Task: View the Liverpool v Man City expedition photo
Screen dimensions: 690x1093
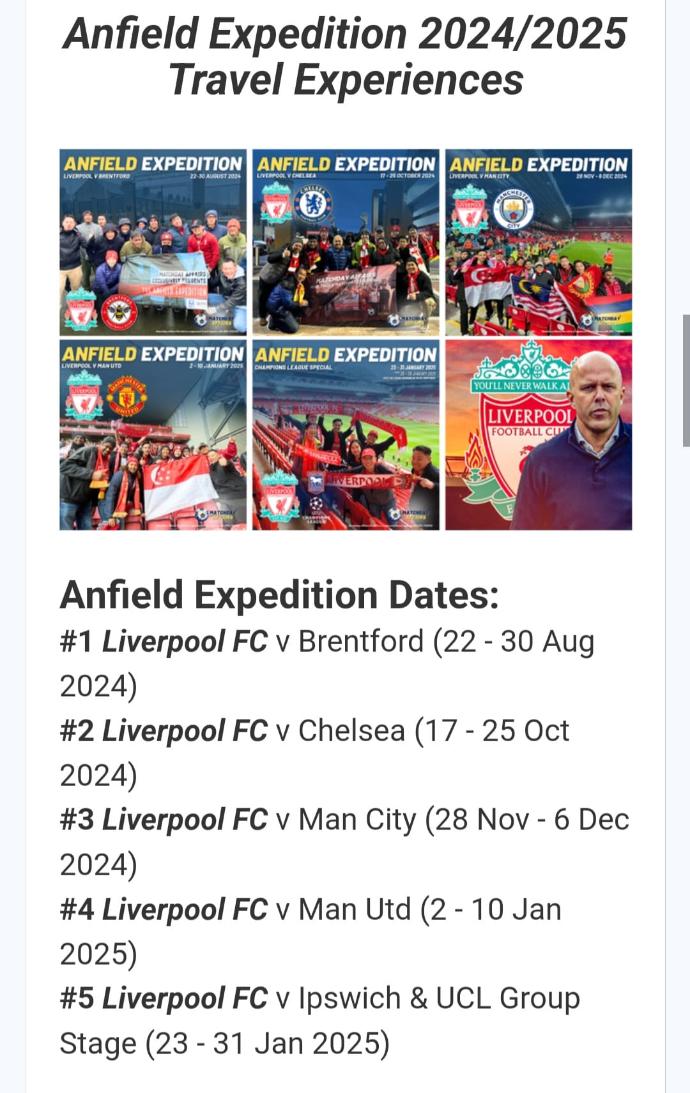Action: [539, 242]
